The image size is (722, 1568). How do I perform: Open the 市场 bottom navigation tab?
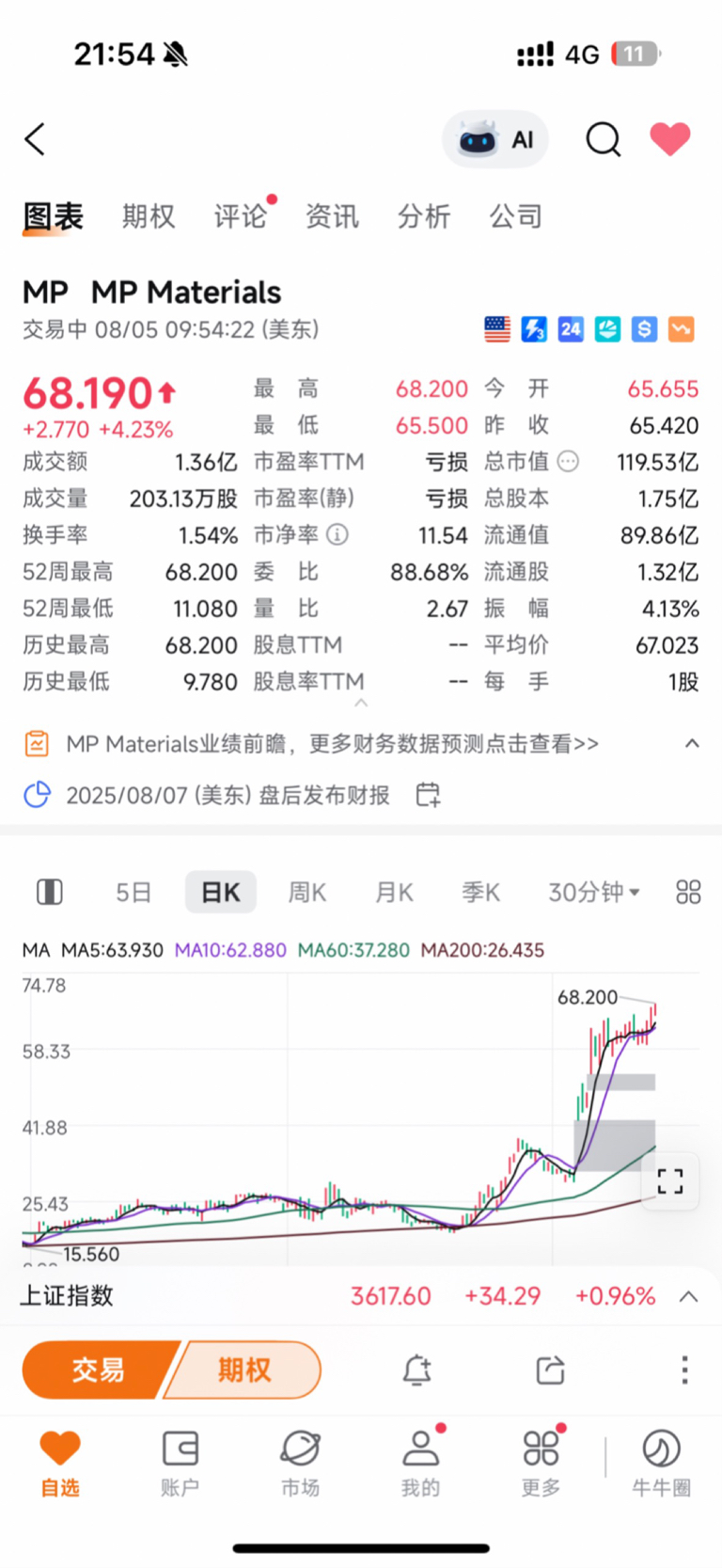point(300,1463)
